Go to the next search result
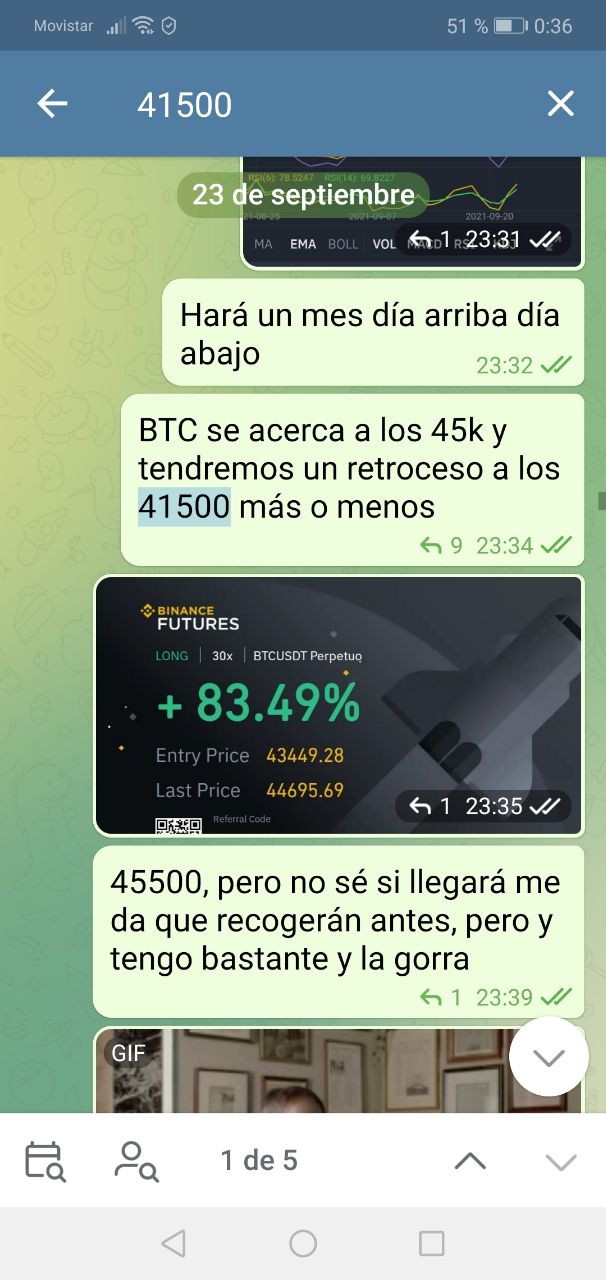The width and height of the screenshot is (606, 1280). pyautogui.click(x=561, y=1161)
